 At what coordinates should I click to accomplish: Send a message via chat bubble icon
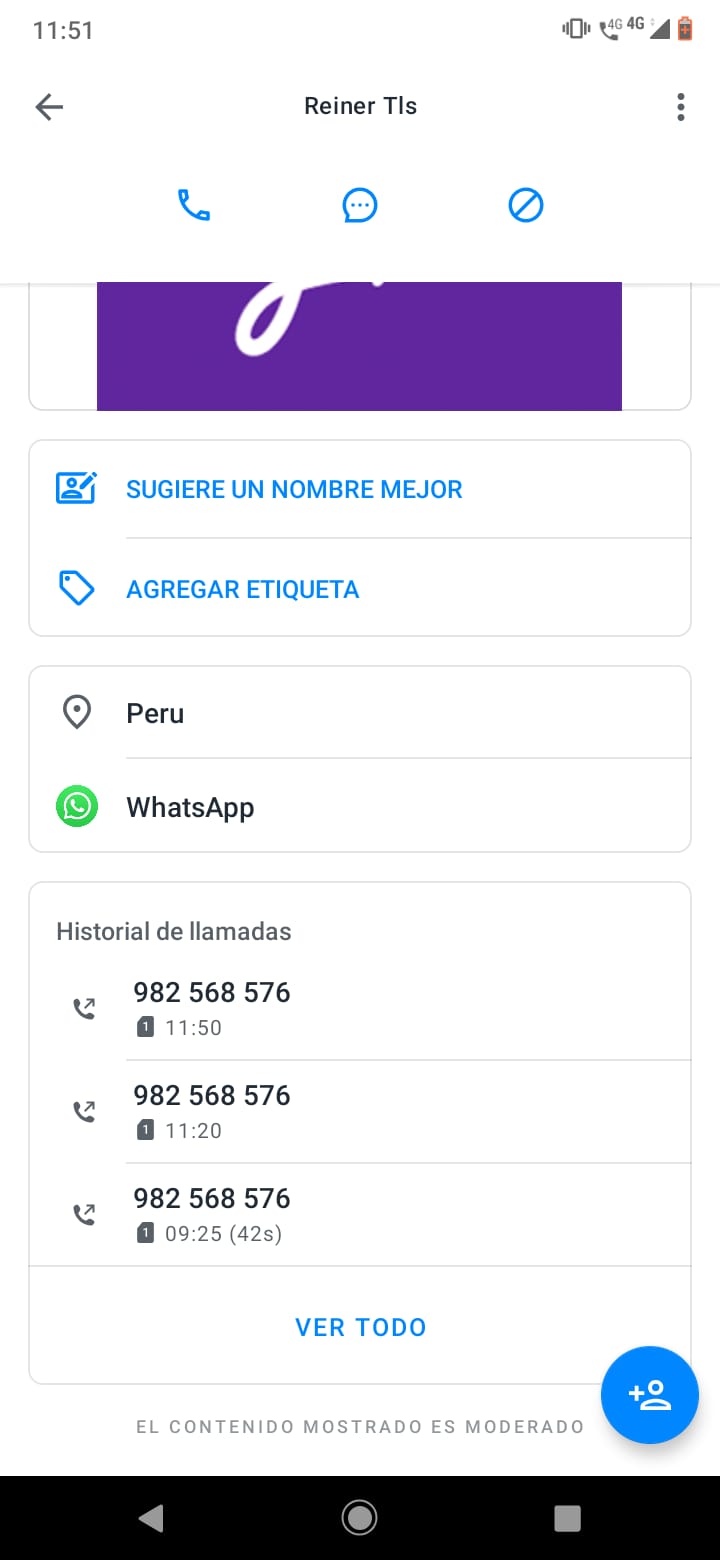[360, 206]
